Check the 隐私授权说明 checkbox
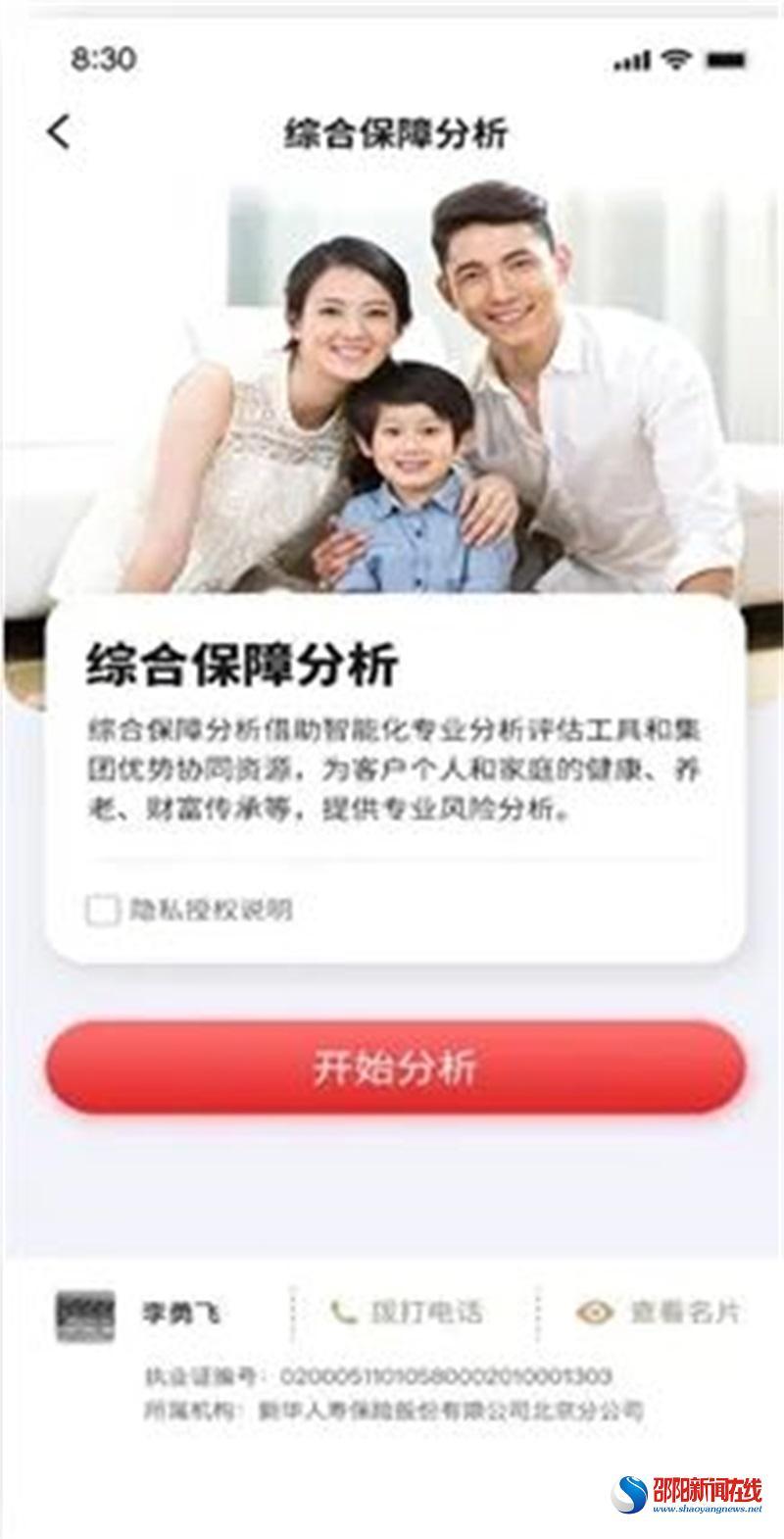784x1539 pixels. point(102,911)
